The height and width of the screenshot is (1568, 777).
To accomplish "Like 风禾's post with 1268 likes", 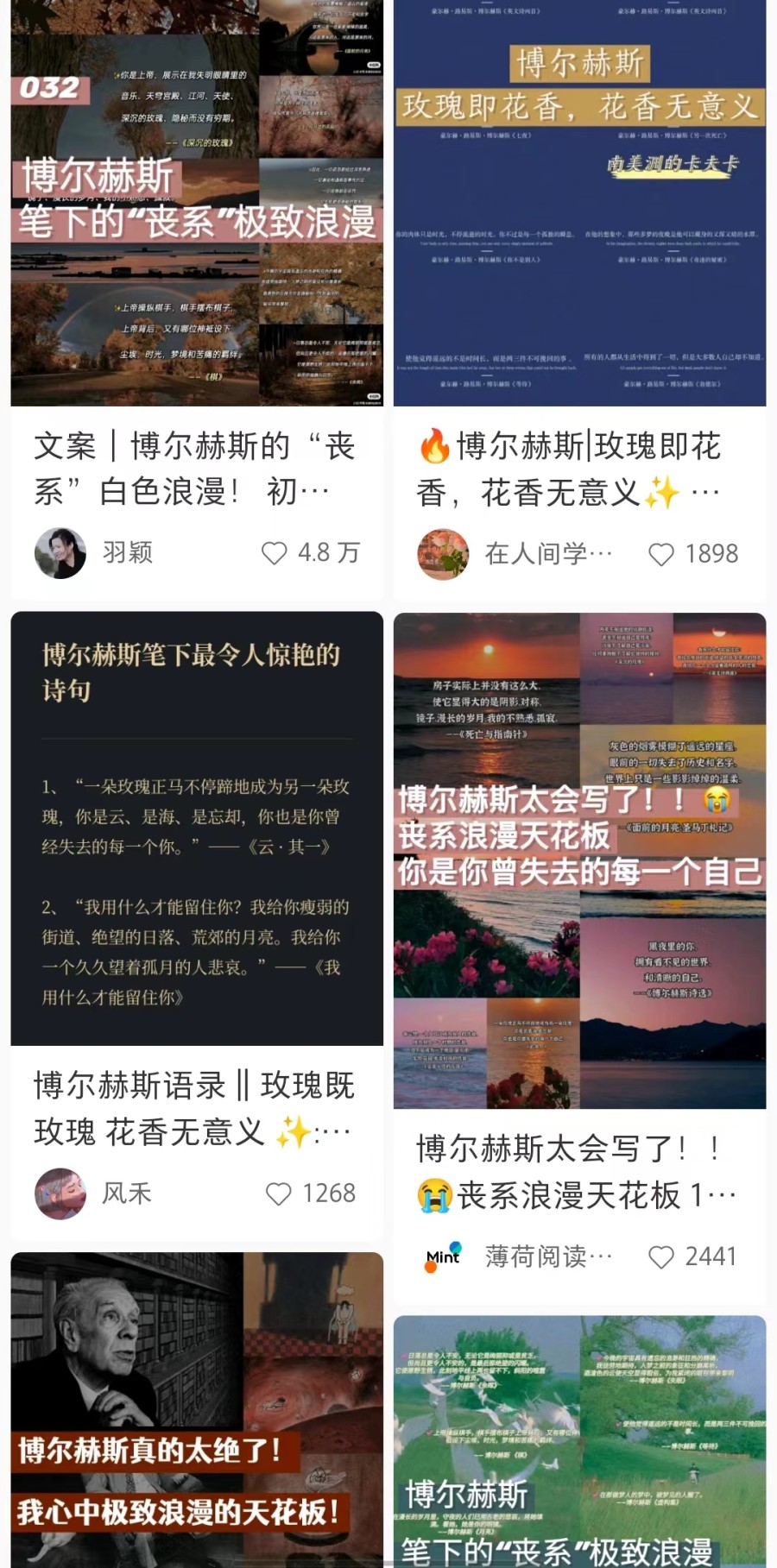I will click(x=278, y=1193).
